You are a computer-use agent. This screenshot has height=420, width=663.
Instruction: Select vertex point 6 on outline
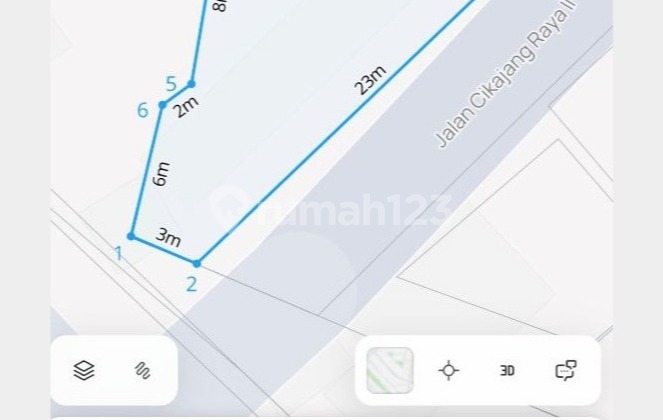coord(162,104)
